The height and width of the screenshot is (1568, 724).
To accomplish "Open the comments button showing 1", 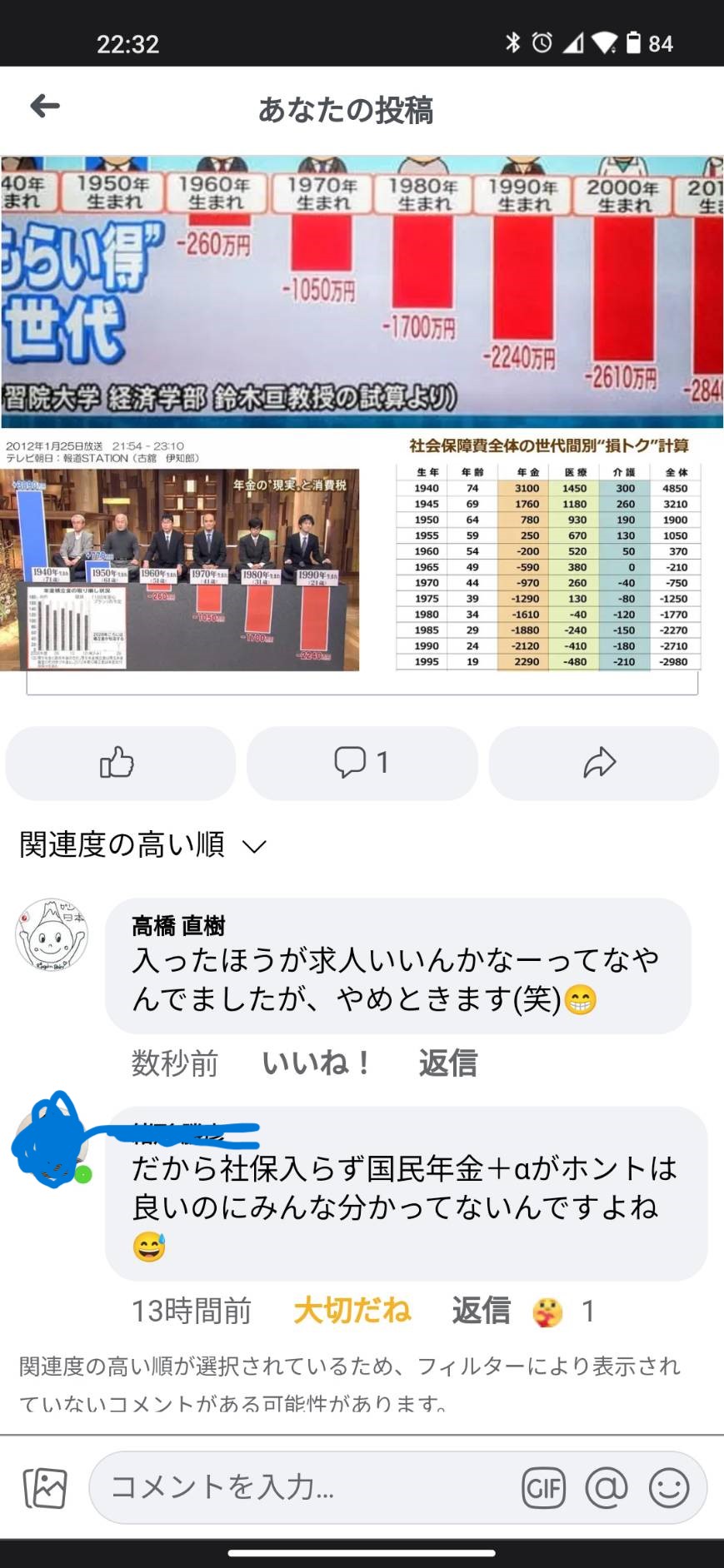I will pyautogui.click(x=362, y=763).
